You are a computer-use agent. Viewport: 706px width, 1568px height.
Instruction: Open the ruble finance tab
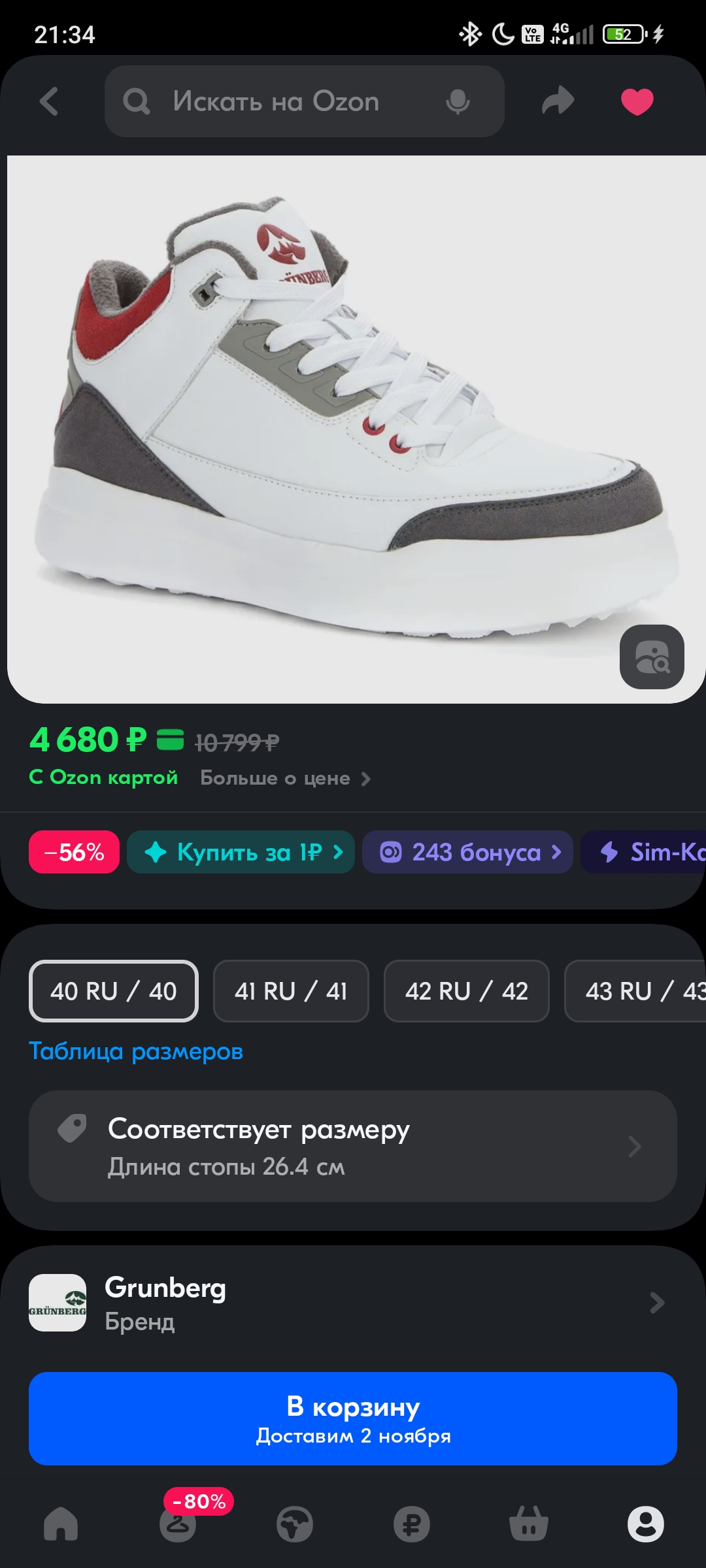pos(412,1524)
